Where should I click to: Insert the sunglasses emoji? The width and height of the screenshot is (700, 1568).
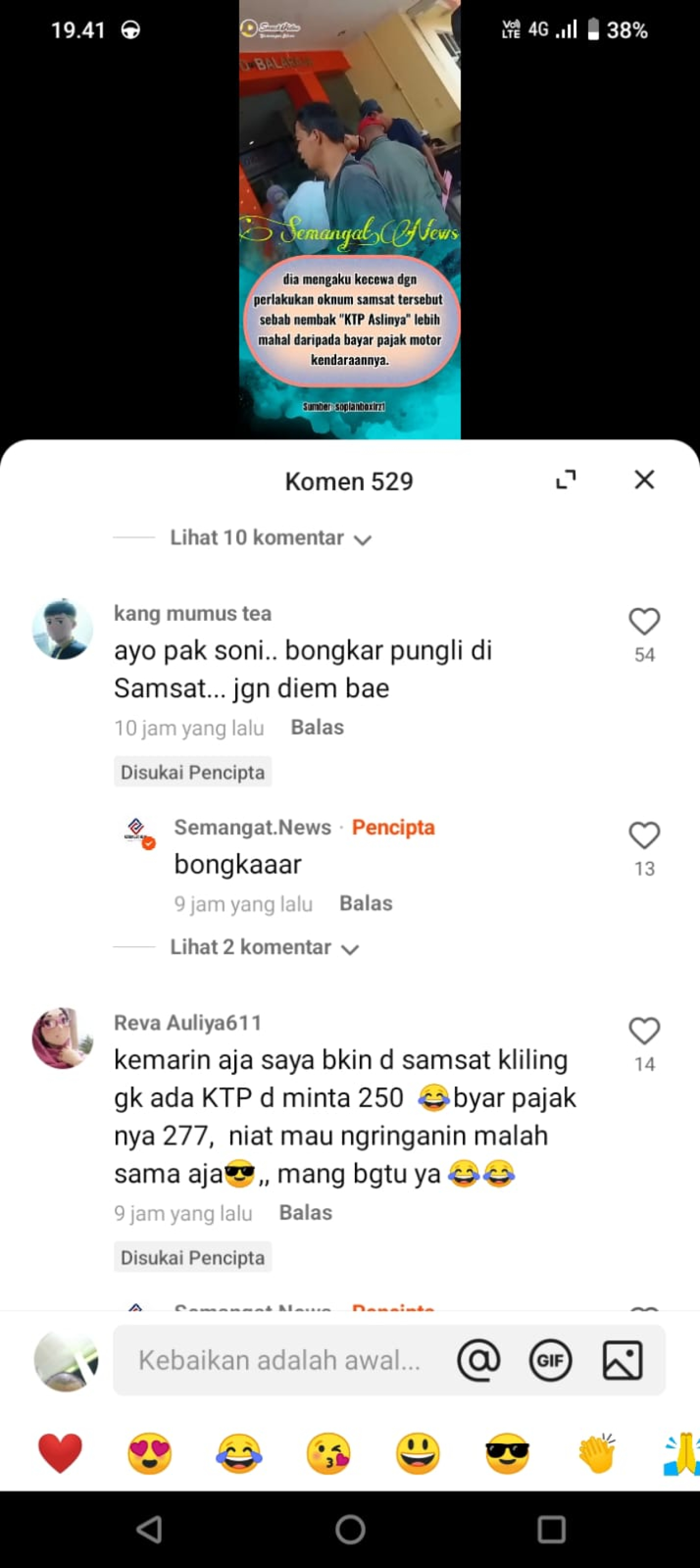(507, 1454)
